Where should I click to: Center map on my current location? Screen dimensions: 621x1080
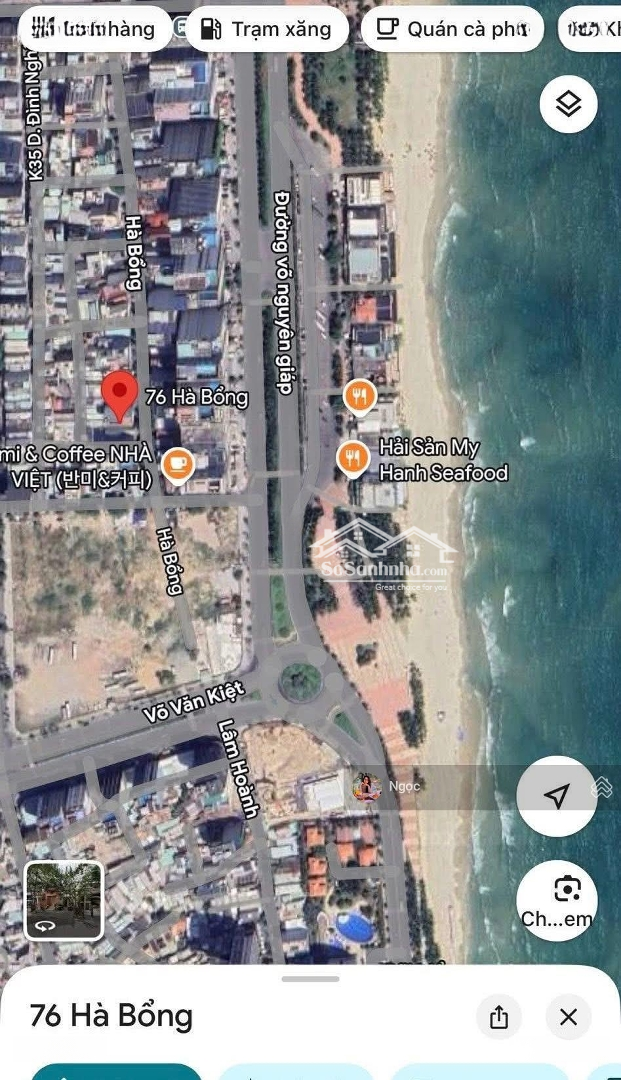pyautogui.click(x=557, y=796)
